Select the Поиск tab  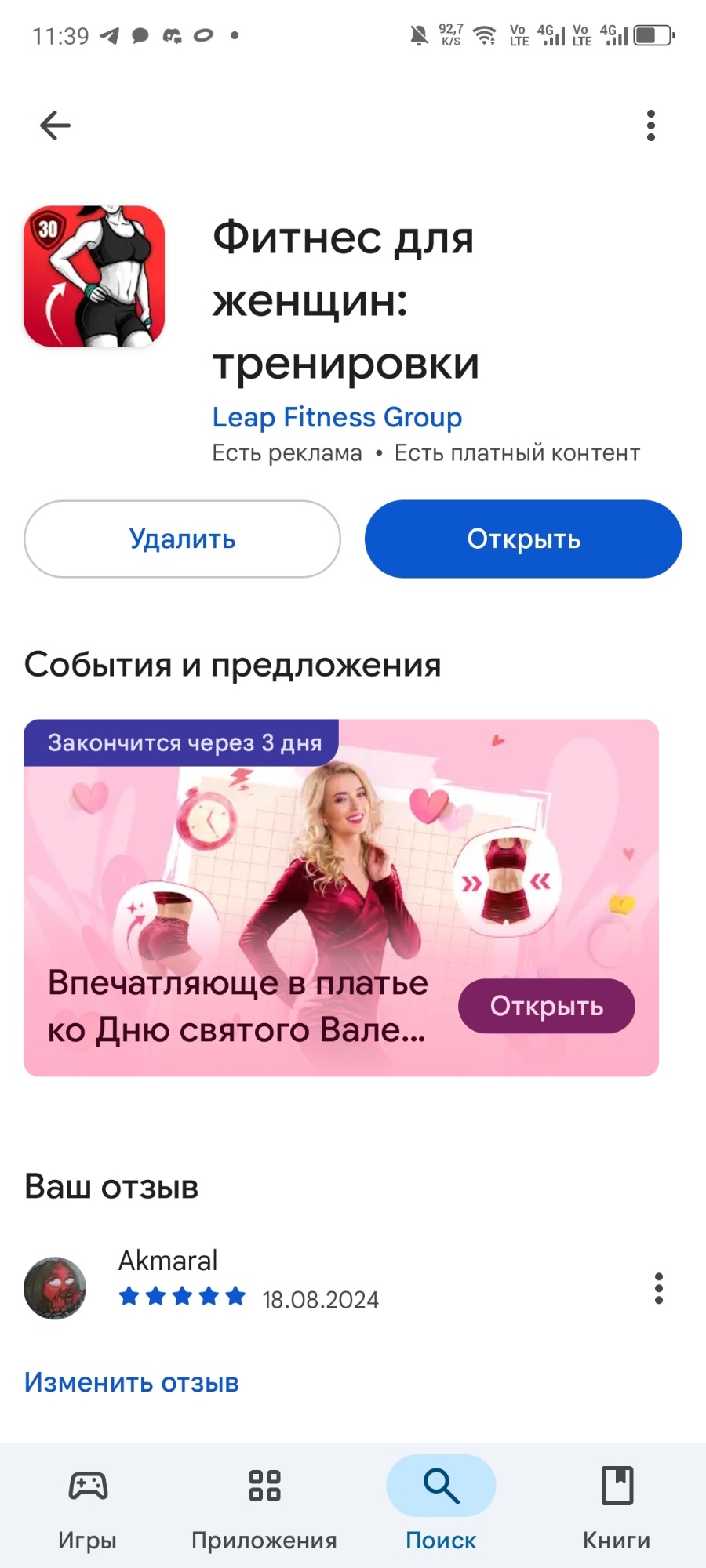tap(441, 1505)
